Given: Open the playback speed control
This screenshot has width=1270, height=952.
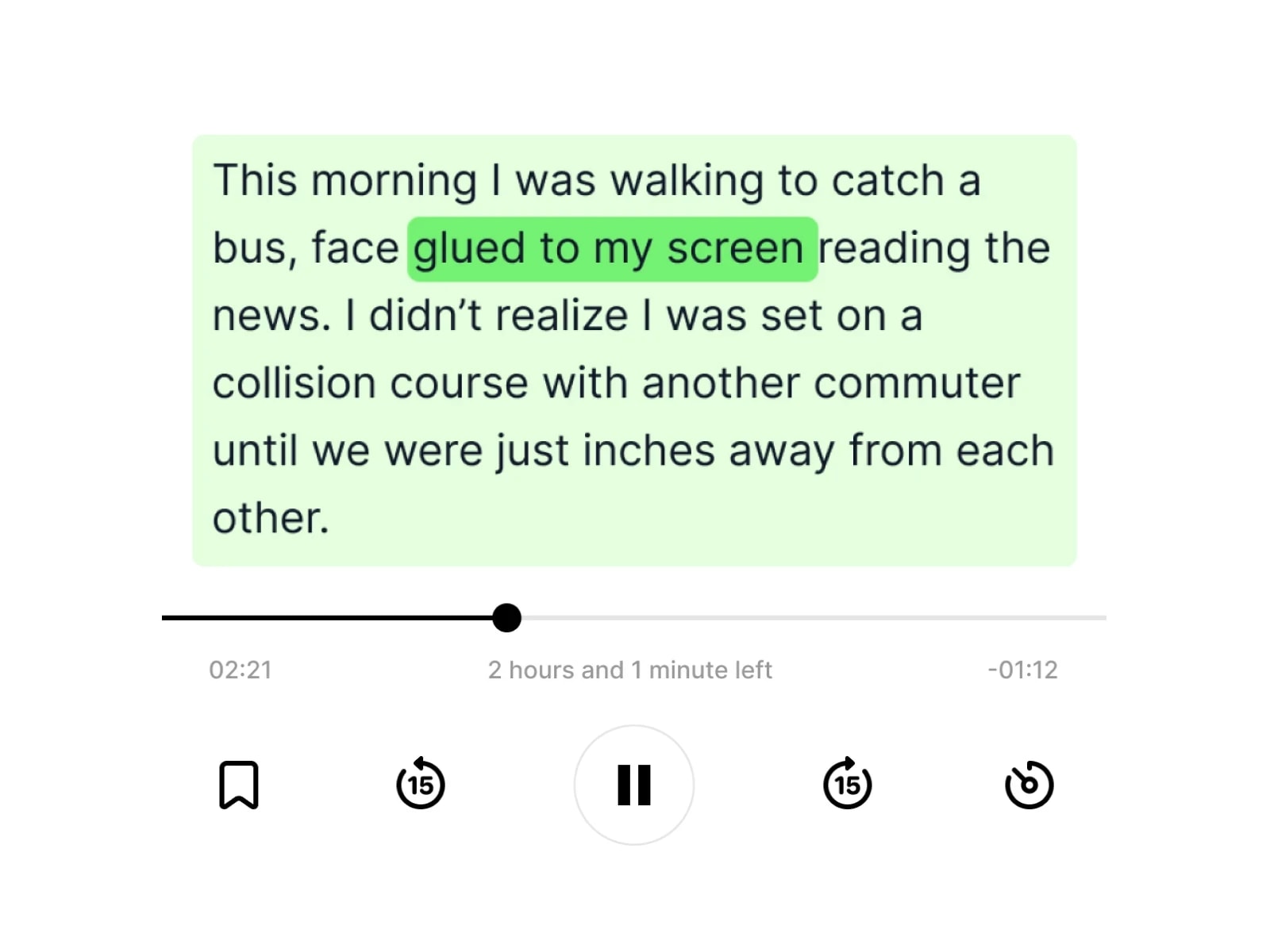Looking at the screenshot, I should [x=1029, y=785].
